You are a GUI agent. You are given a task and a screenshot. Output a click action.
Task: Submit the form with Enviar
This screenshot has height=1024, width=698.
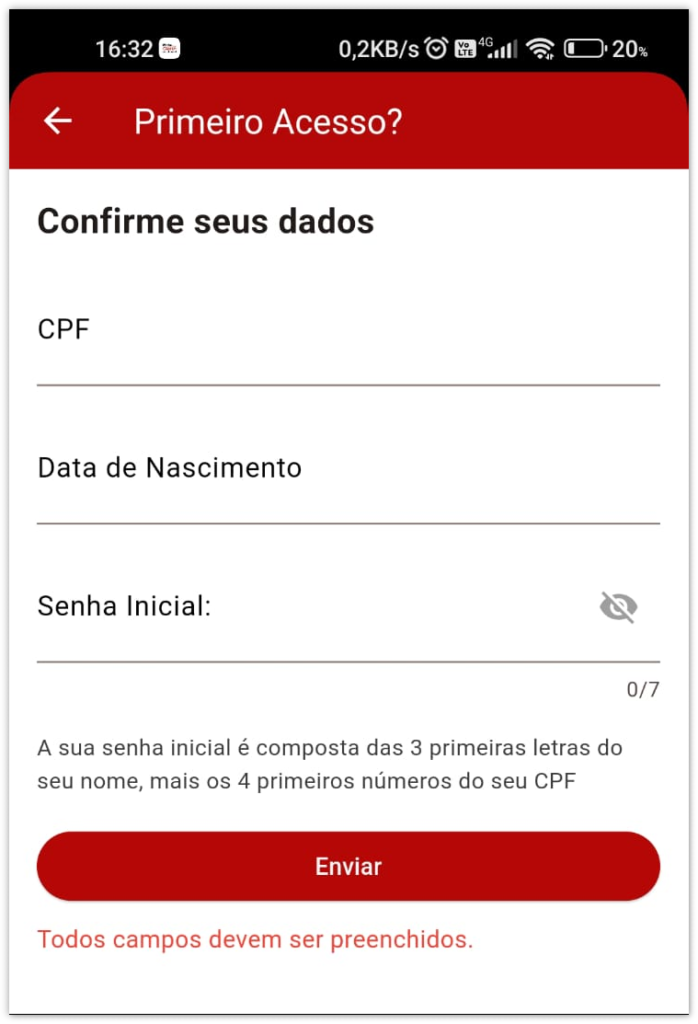(348, 866)
